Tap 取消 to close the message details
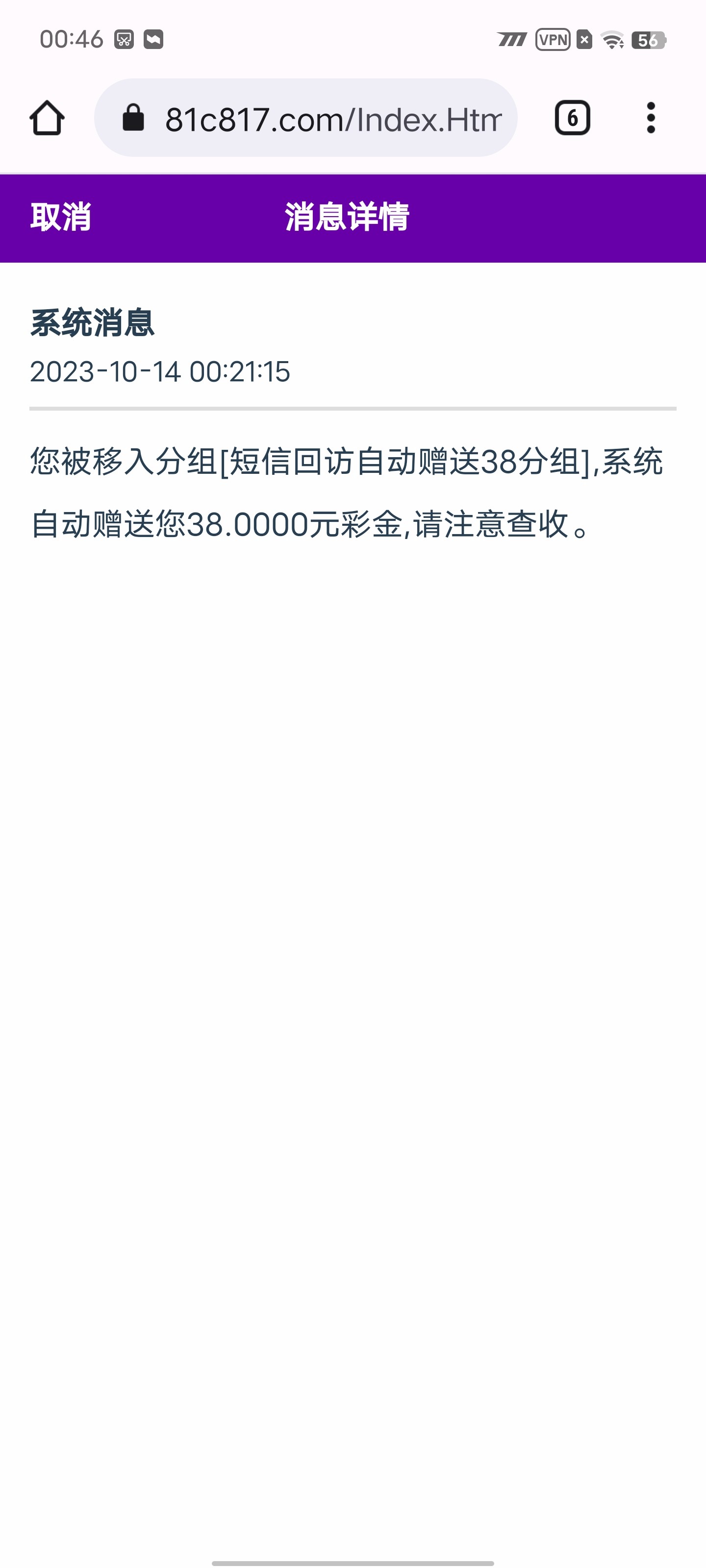 [61, 217]
